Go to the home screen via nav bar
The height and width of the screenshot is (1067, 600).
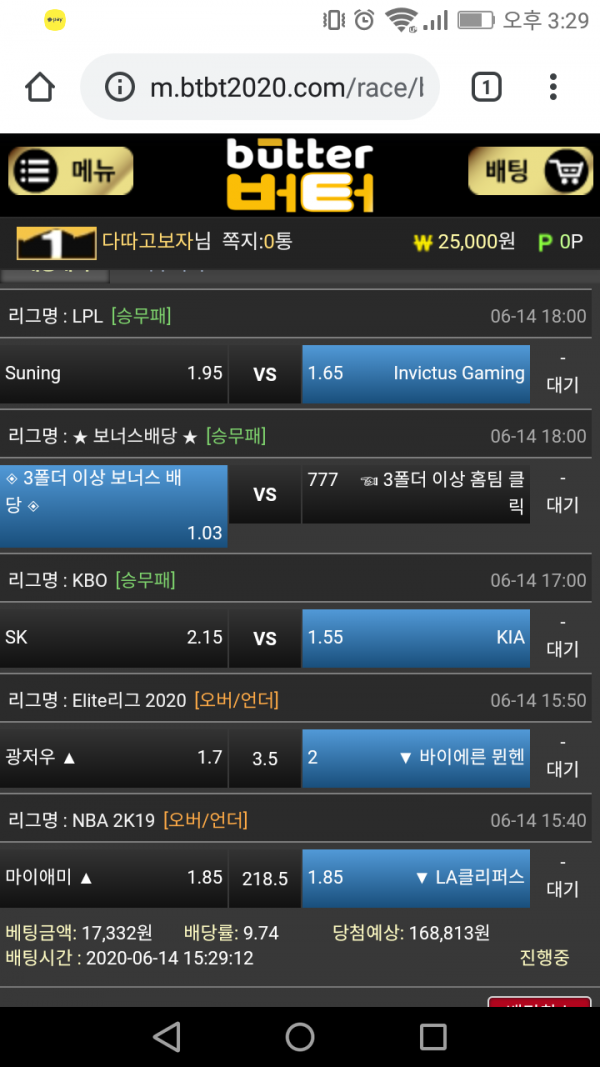coord(300,1036)
